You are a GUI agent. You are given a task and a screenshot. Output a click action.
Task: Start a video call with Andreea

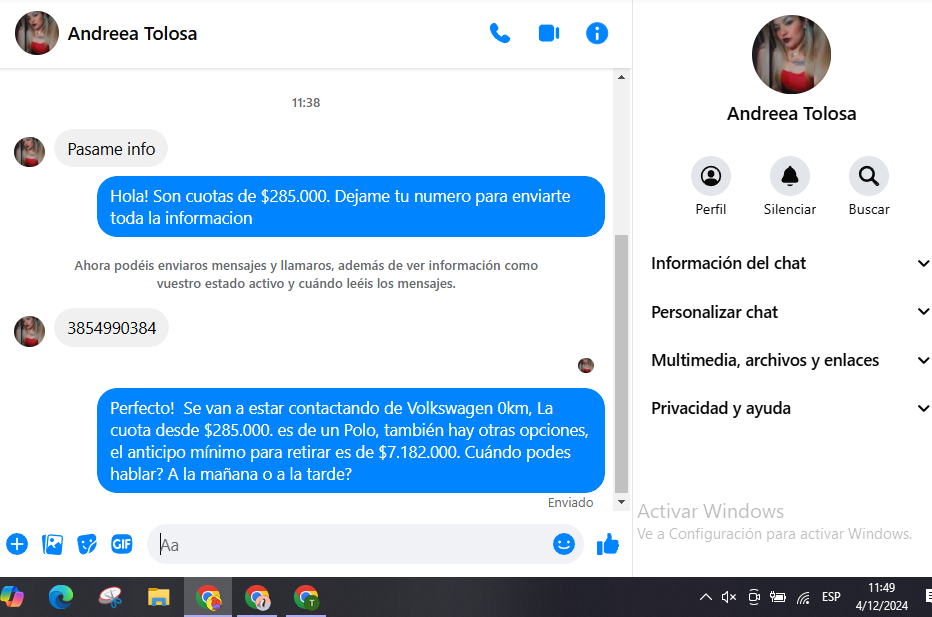(548, 33)
